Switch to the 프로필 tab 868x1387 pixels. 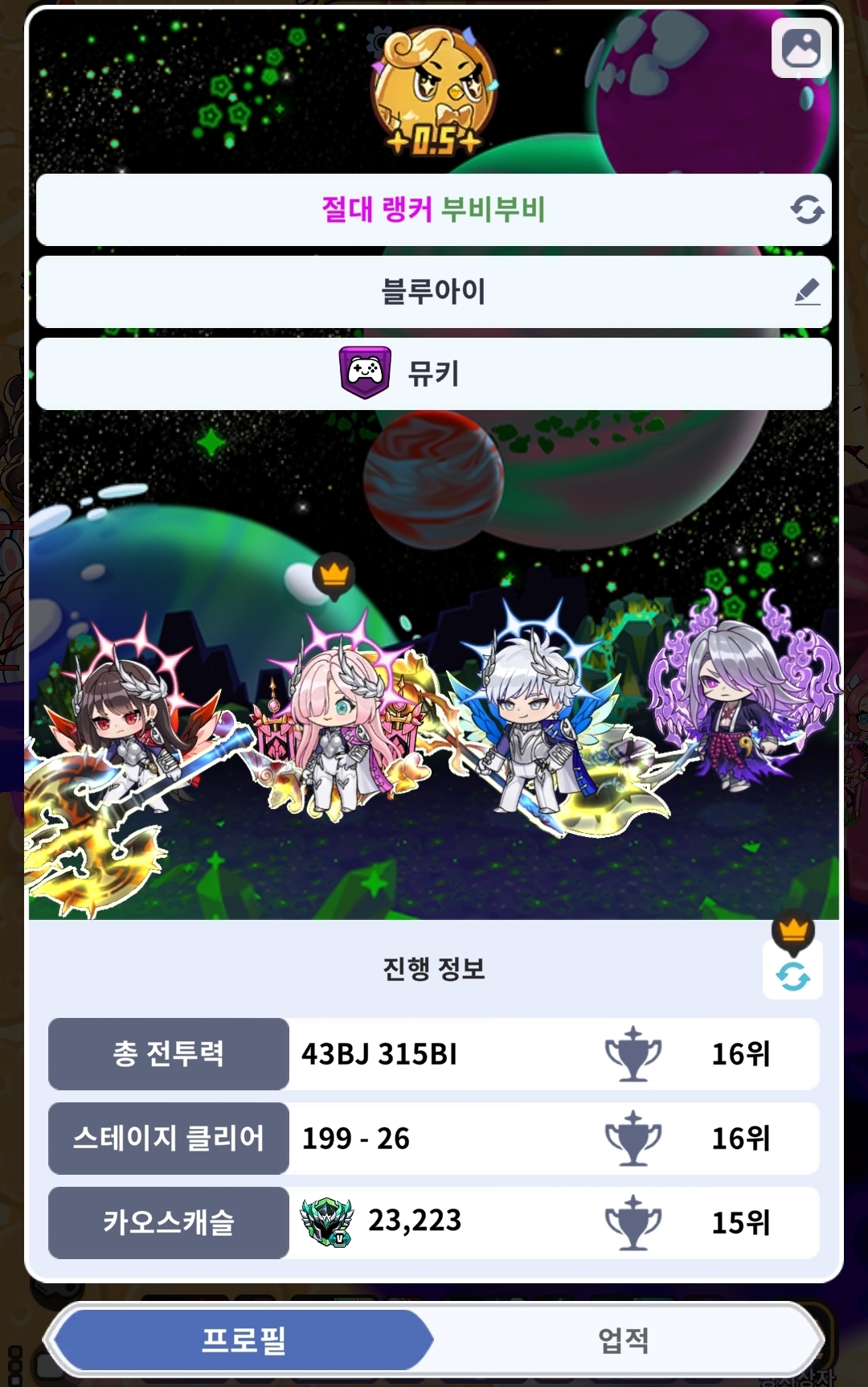click(244, 1340)
